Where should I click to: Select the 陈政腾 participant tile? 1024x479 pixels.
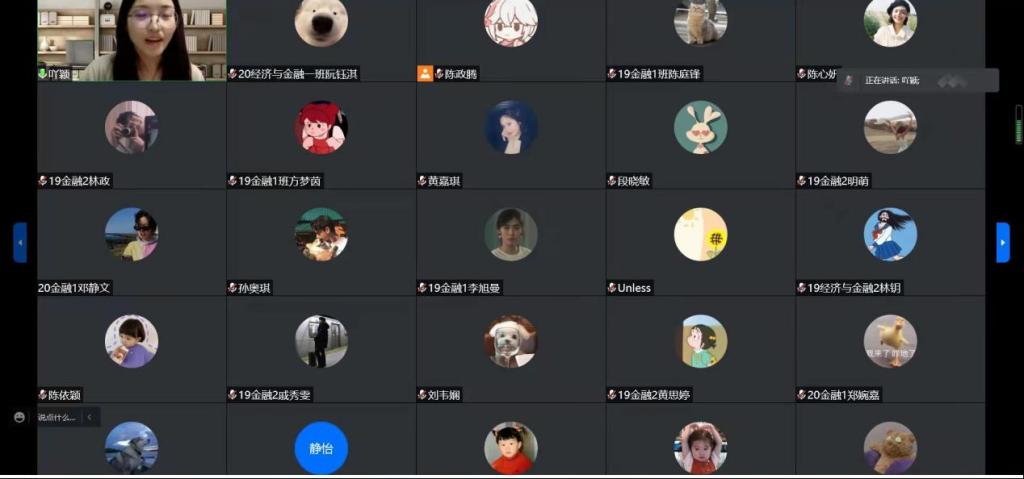(510, 40)
